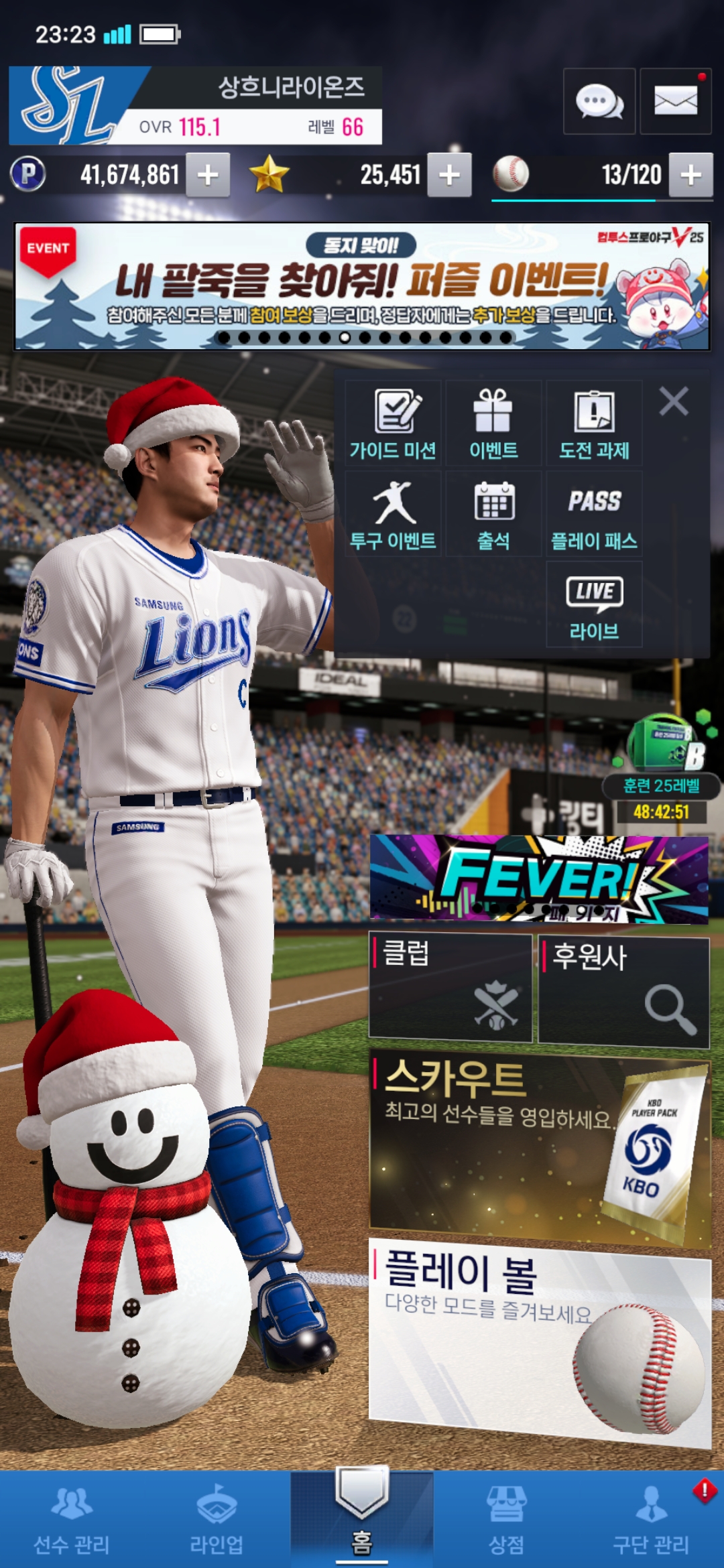Image resolution: width=724 pixels, height=1568 pixels.
Task: Switch to 선수 관리 tab
Action: [x=72, y=1520]
